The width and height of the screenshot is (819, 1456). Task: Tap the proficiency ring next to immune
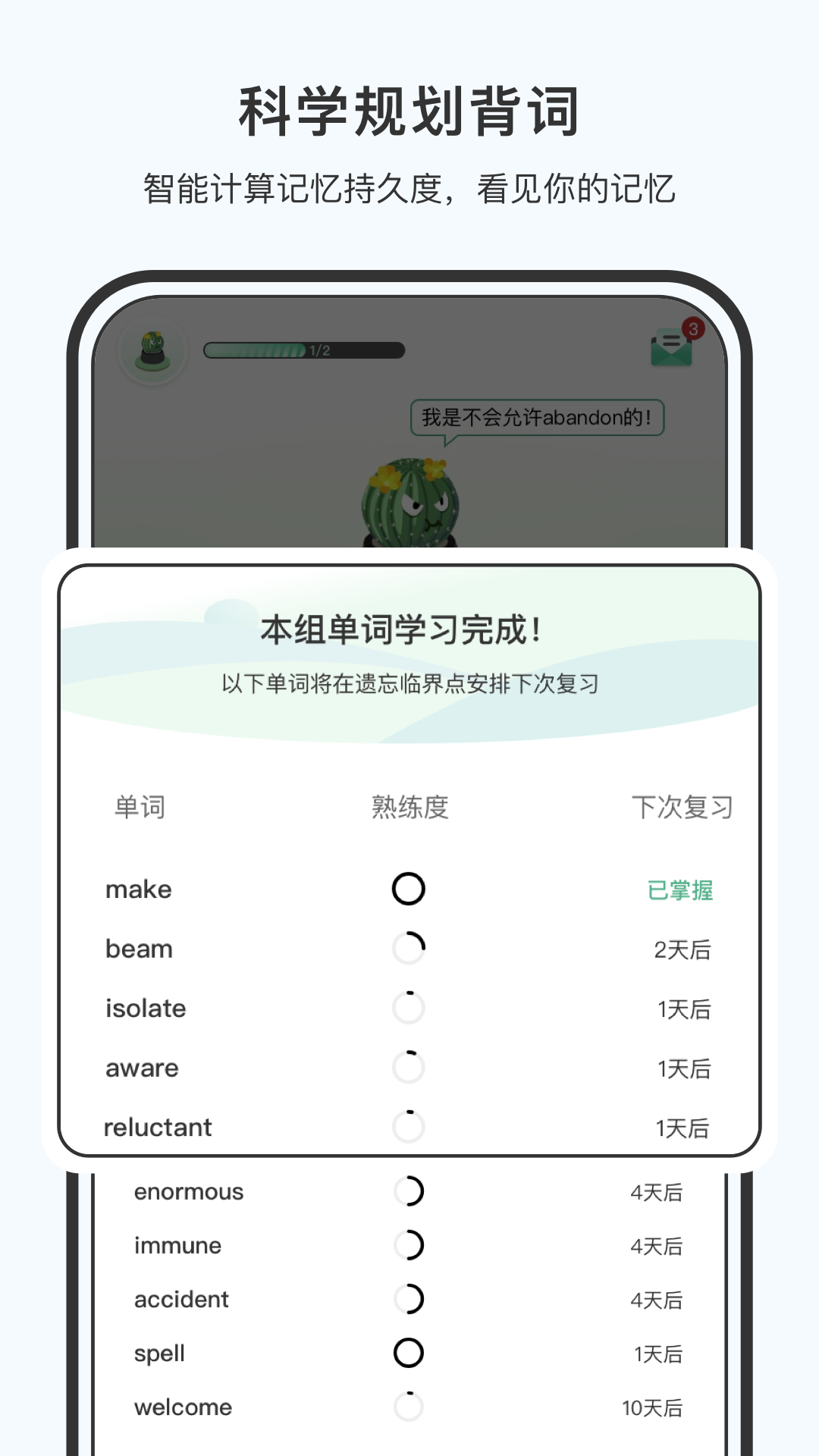(409, 1245)
